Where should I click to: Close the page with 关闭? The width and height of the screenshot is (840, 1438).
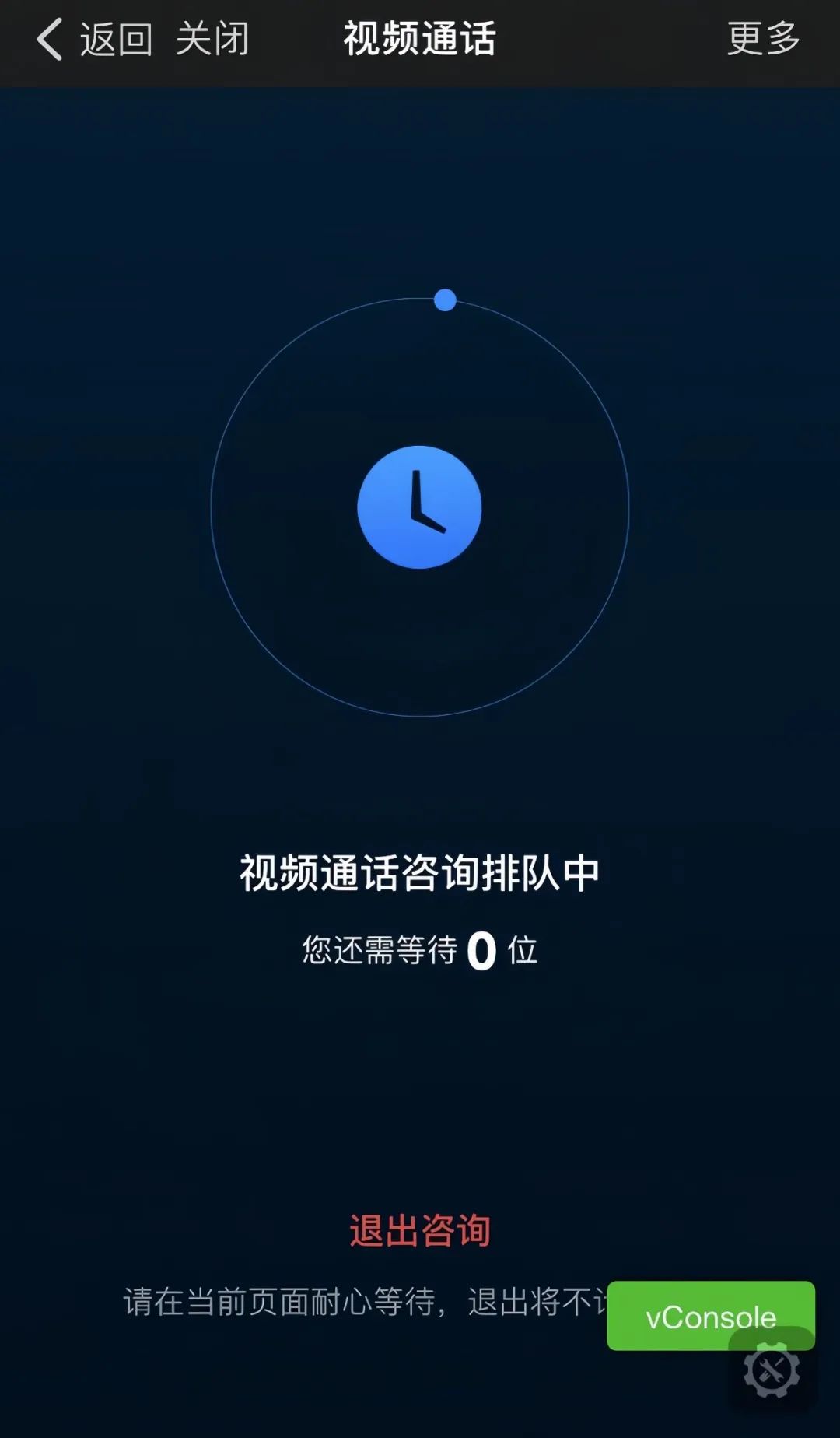[x=212, y=39]
